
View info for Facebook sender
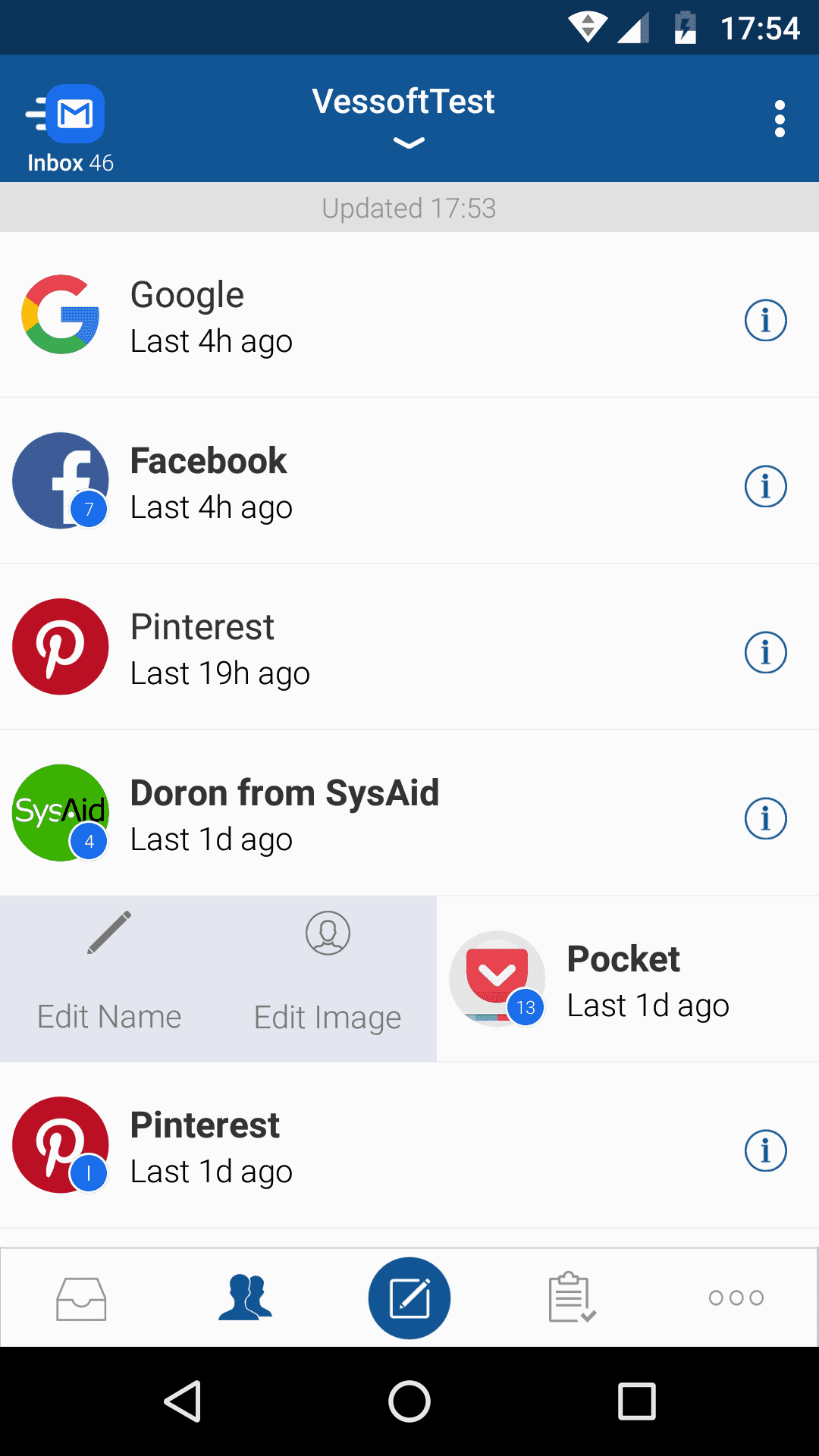point(765,487)
